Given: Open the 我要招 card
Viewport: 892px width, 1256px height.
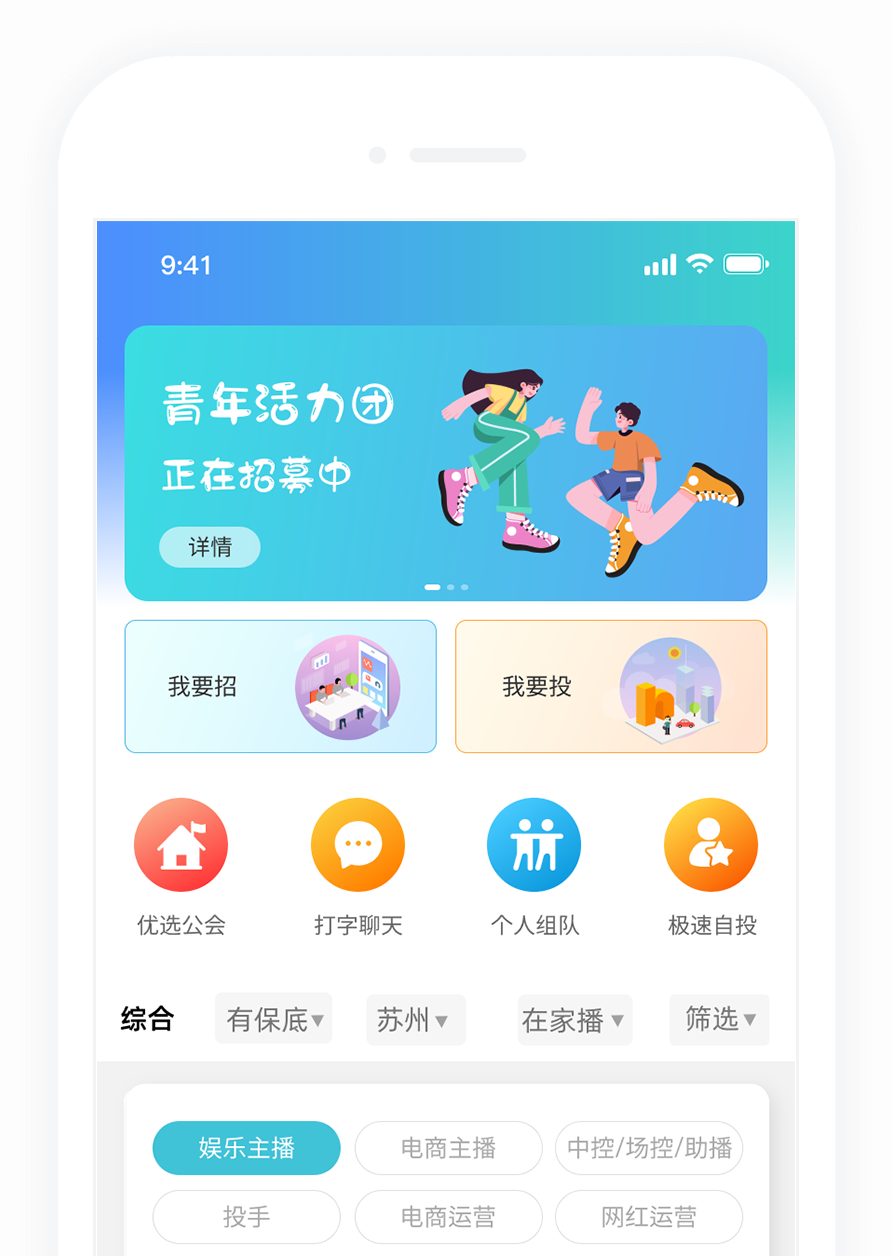Looking at the screenshot, I should [x=280, y=686].
